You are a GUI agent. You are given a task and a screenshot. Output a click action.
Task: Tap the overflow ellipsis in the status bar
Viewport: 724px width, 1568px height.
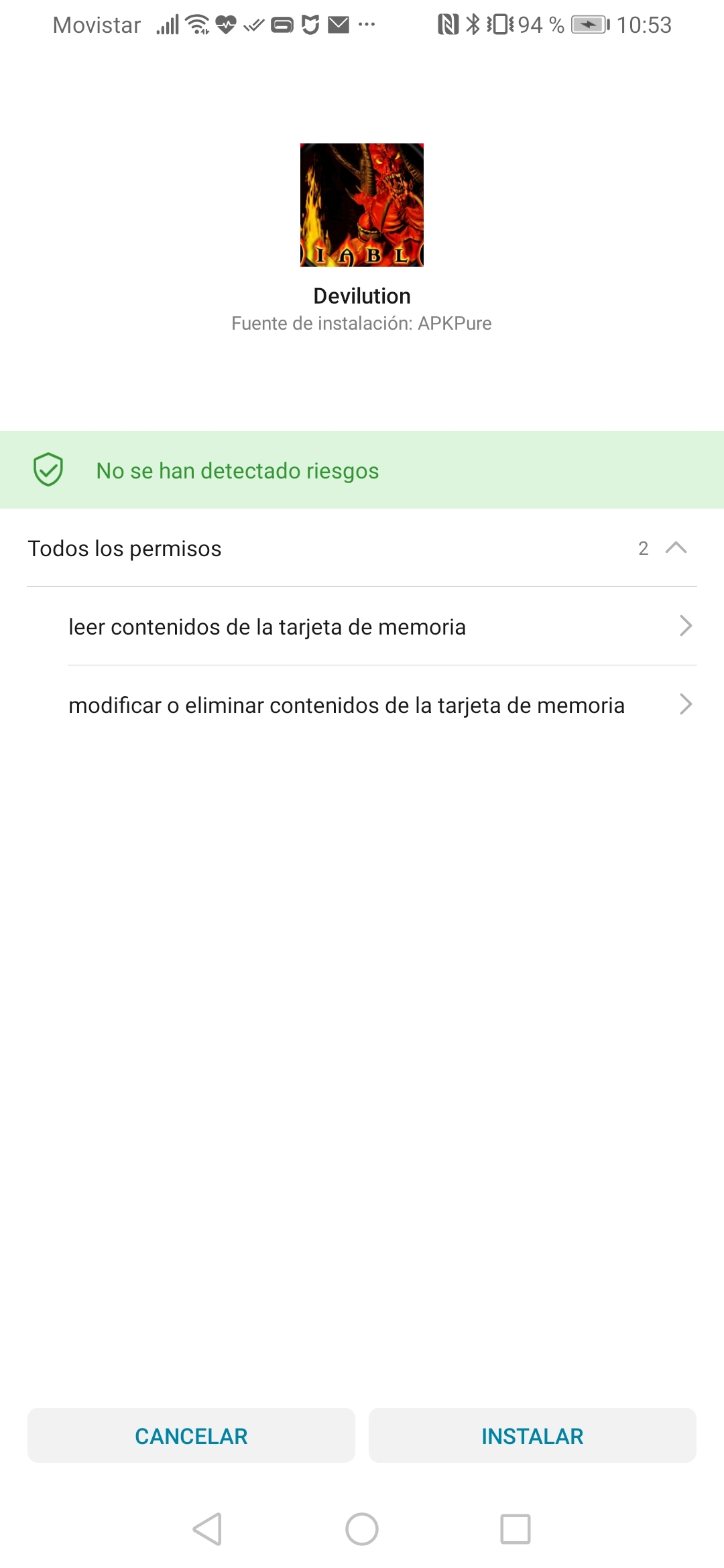coord(367,25)
